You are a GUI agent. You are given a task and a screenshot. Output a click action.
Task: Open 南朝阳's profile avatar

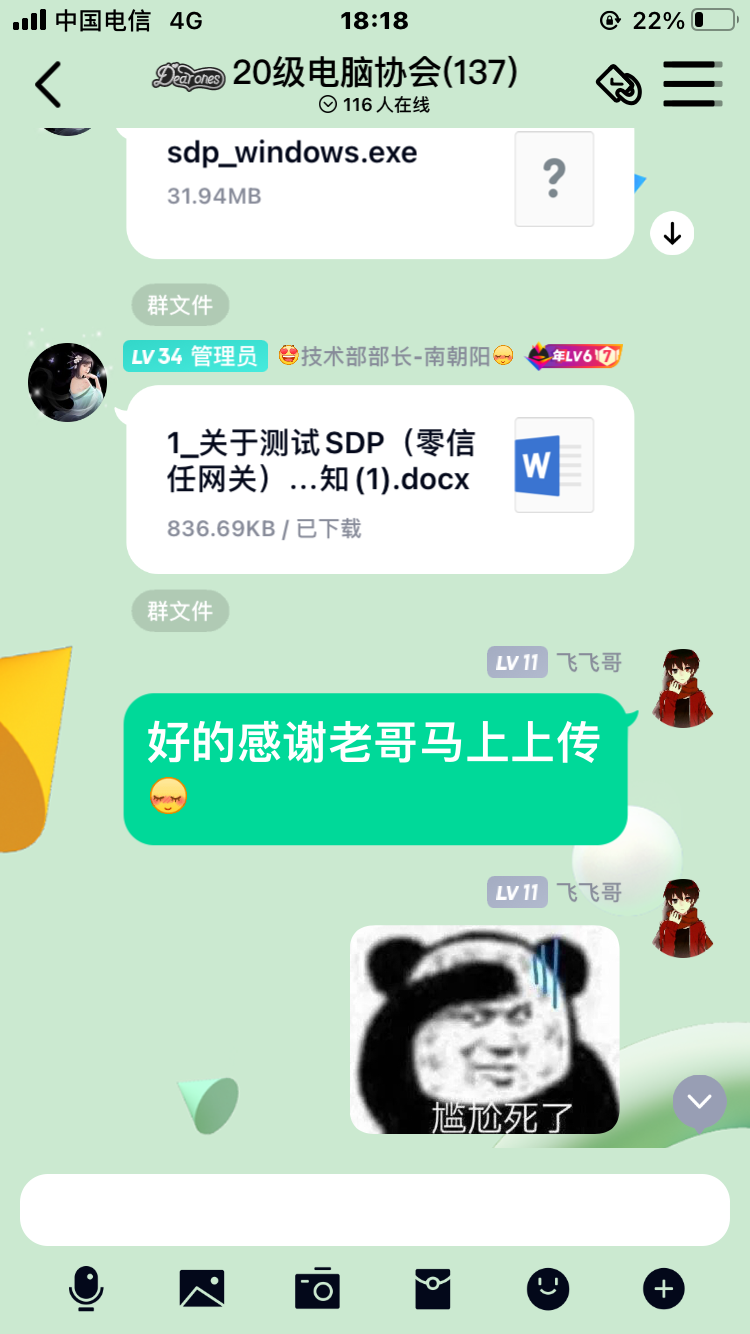point(67,382)
